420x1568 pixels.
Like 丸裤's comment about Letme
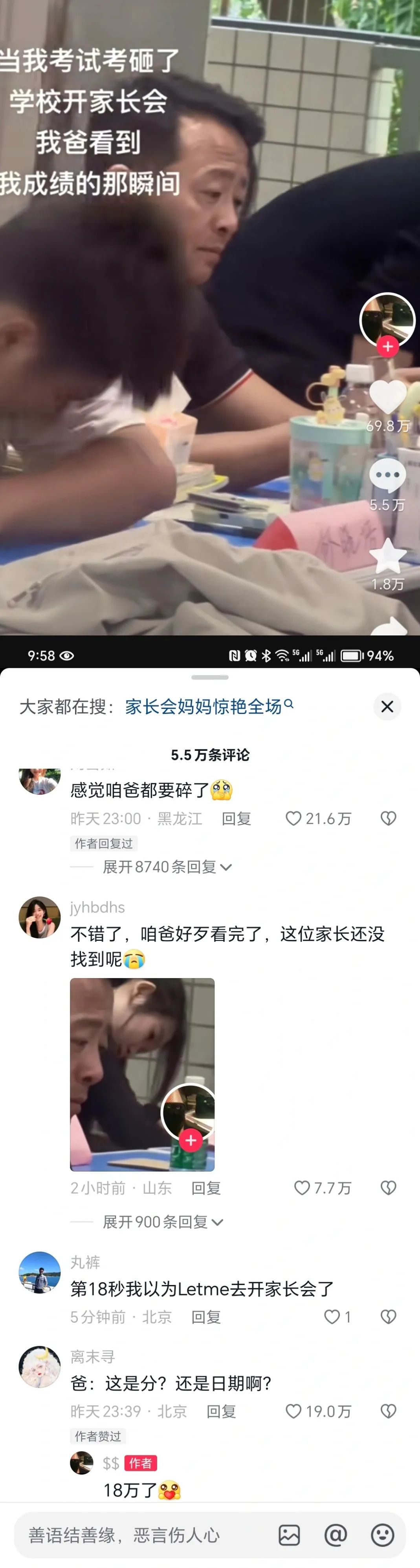[332, 1316]
